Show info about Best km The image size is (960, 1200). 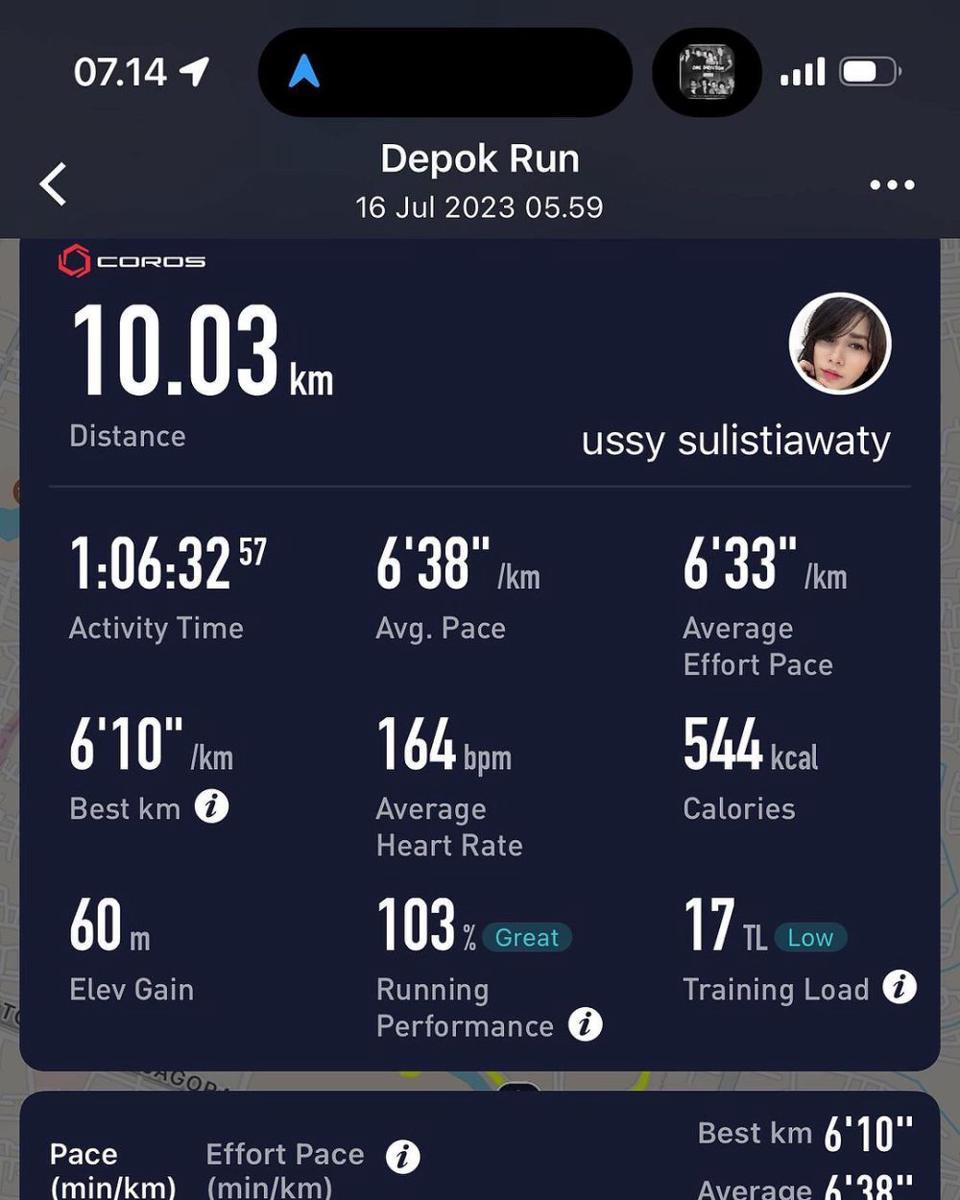tap(211, 807)
